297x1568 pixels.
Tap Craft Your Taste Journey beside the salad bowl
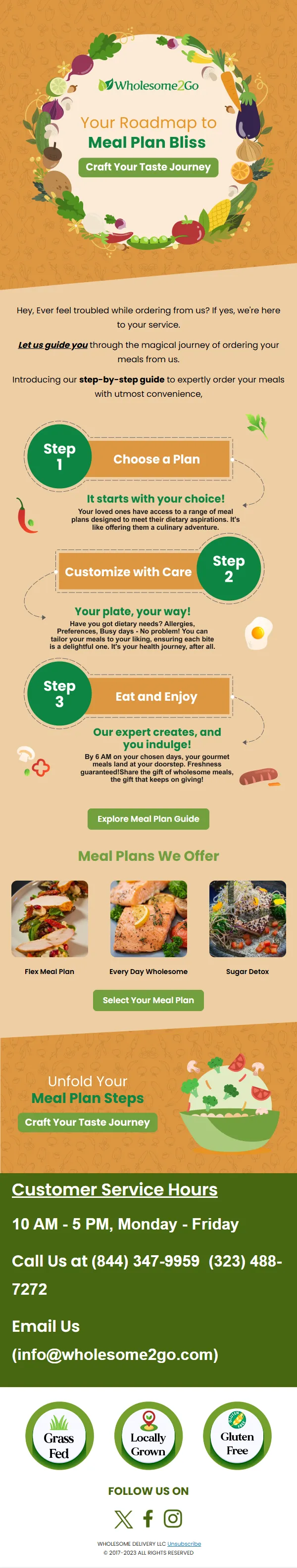click(x=87, y=1122)
